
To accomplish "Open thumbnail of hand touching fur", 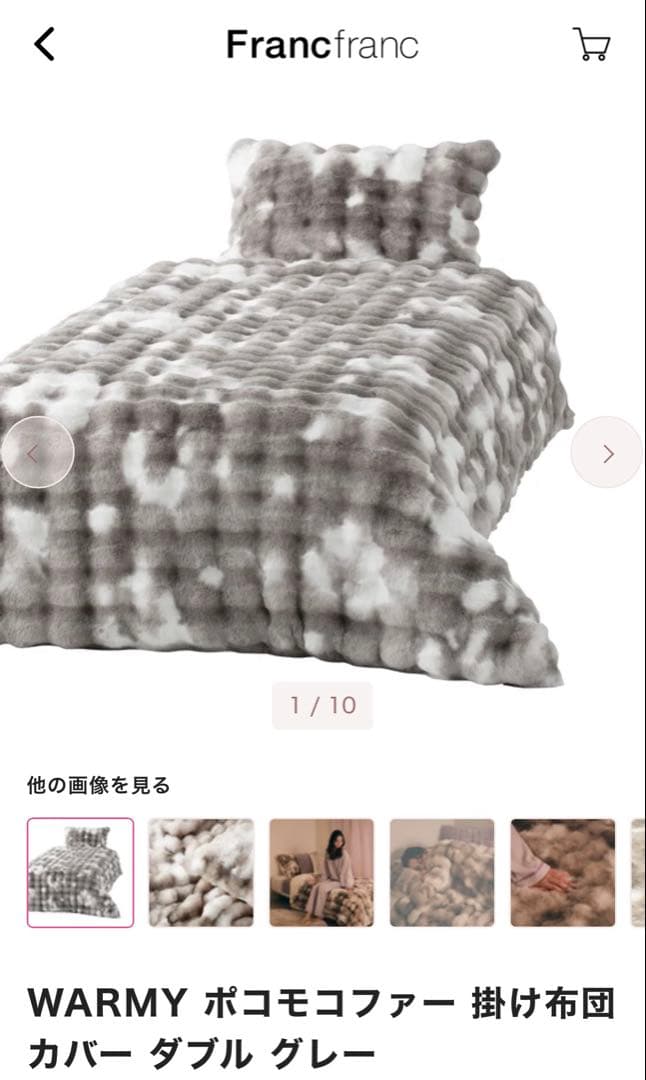I will pos(562,872).
